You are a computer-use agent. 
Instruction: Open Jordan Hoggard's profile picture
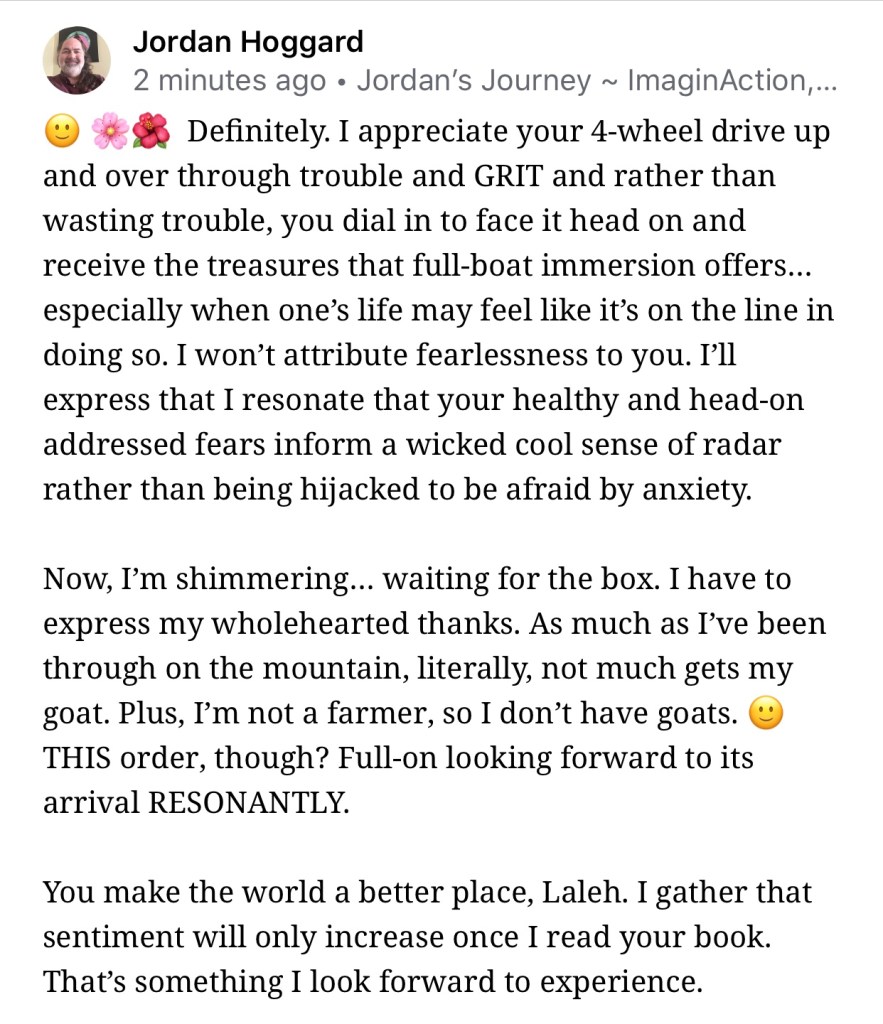pyautogui.click(x=77, y=61)
